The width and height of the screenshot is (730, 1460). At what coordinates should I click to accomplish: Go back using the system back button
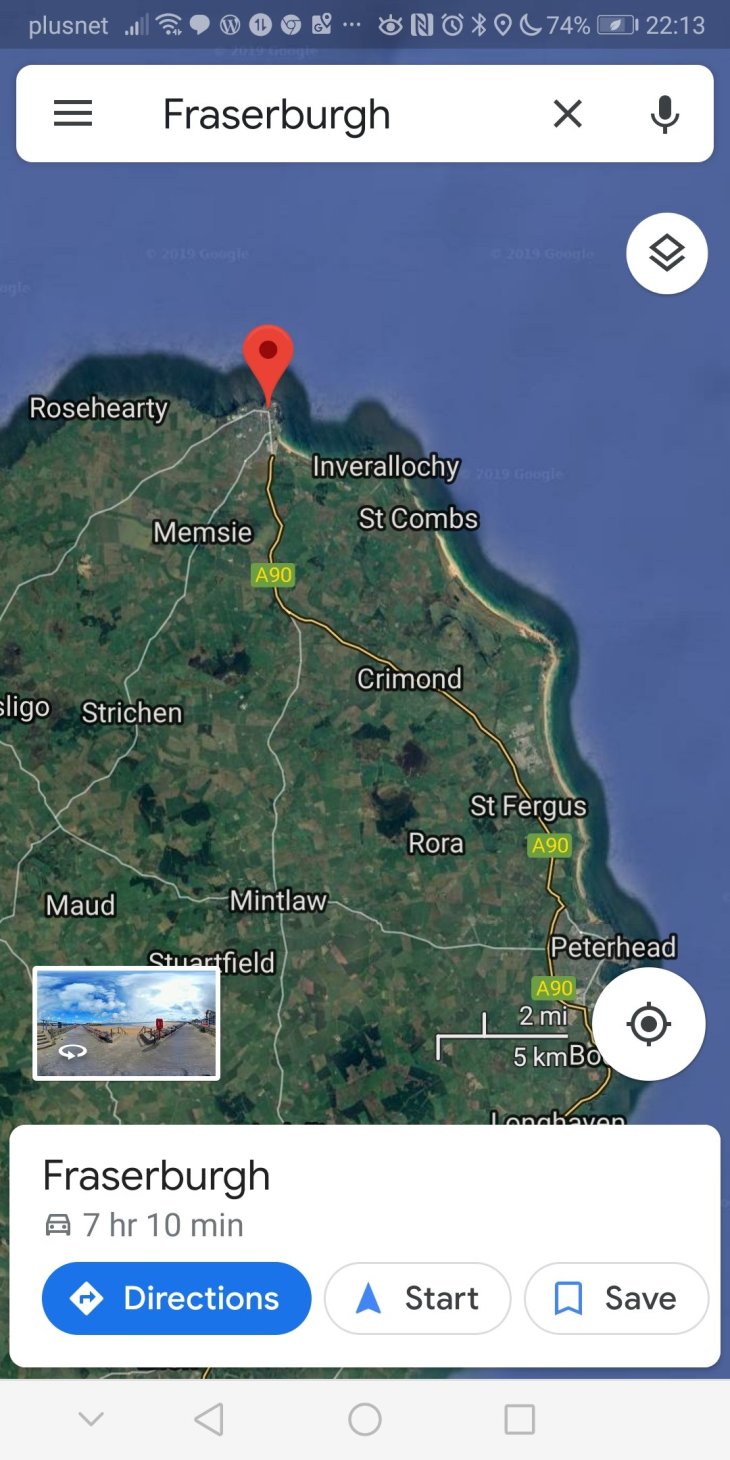click(209, 1419)
